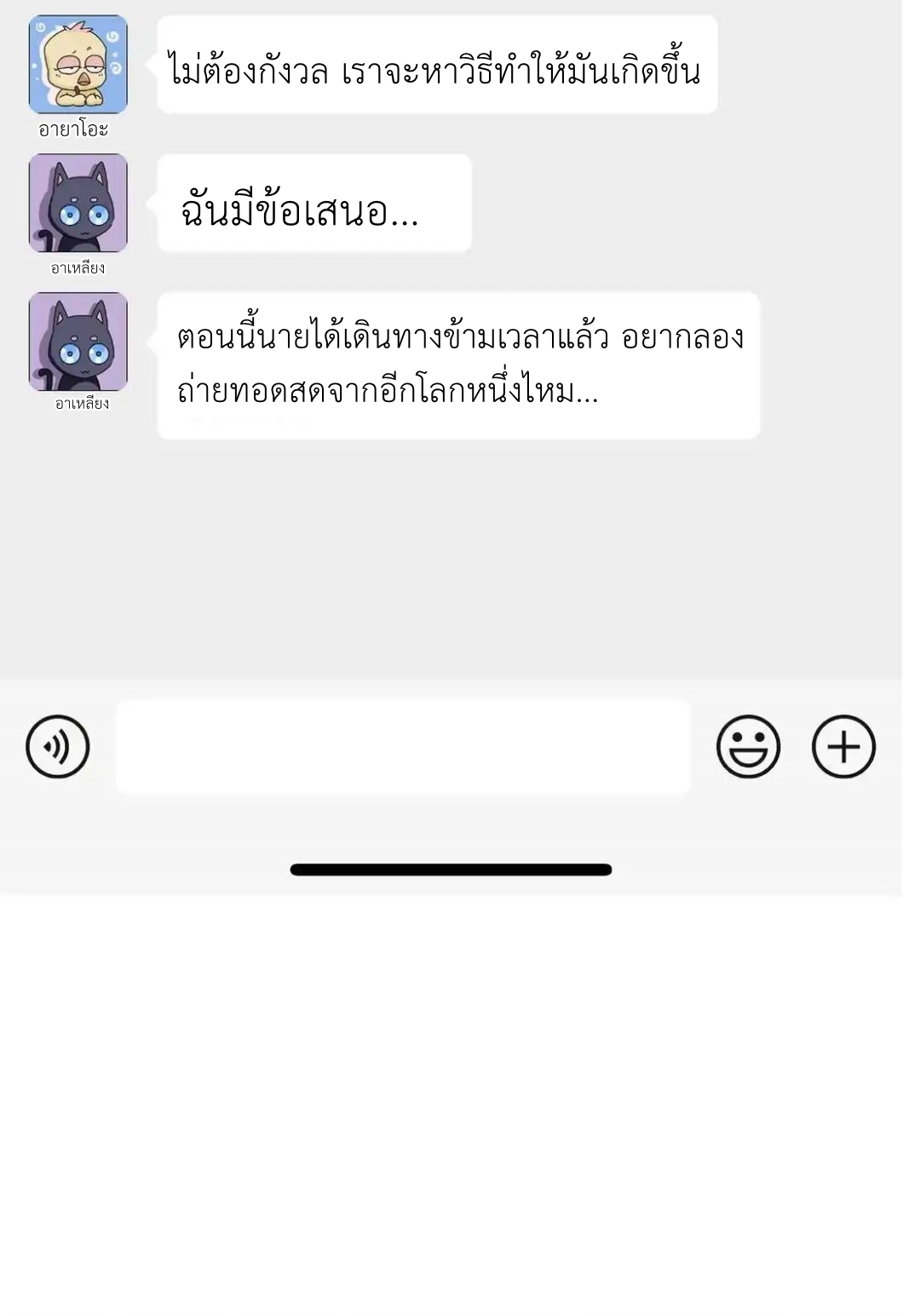This screenshot has width=903, height=1316.
Task: Click the message input field
Action: tap(400, 746)
